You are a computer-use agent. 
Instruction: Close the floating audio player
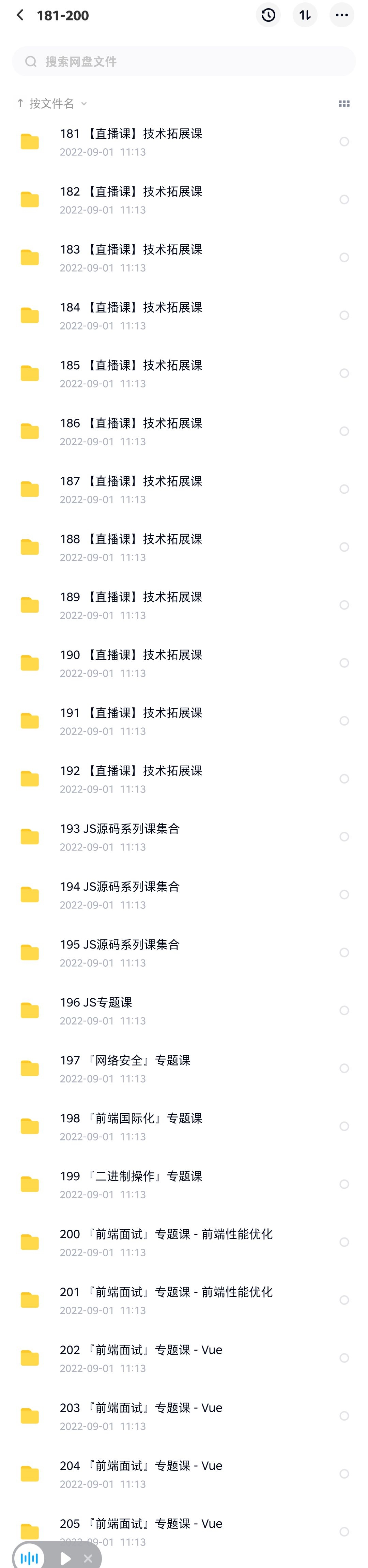[88, 1558]
